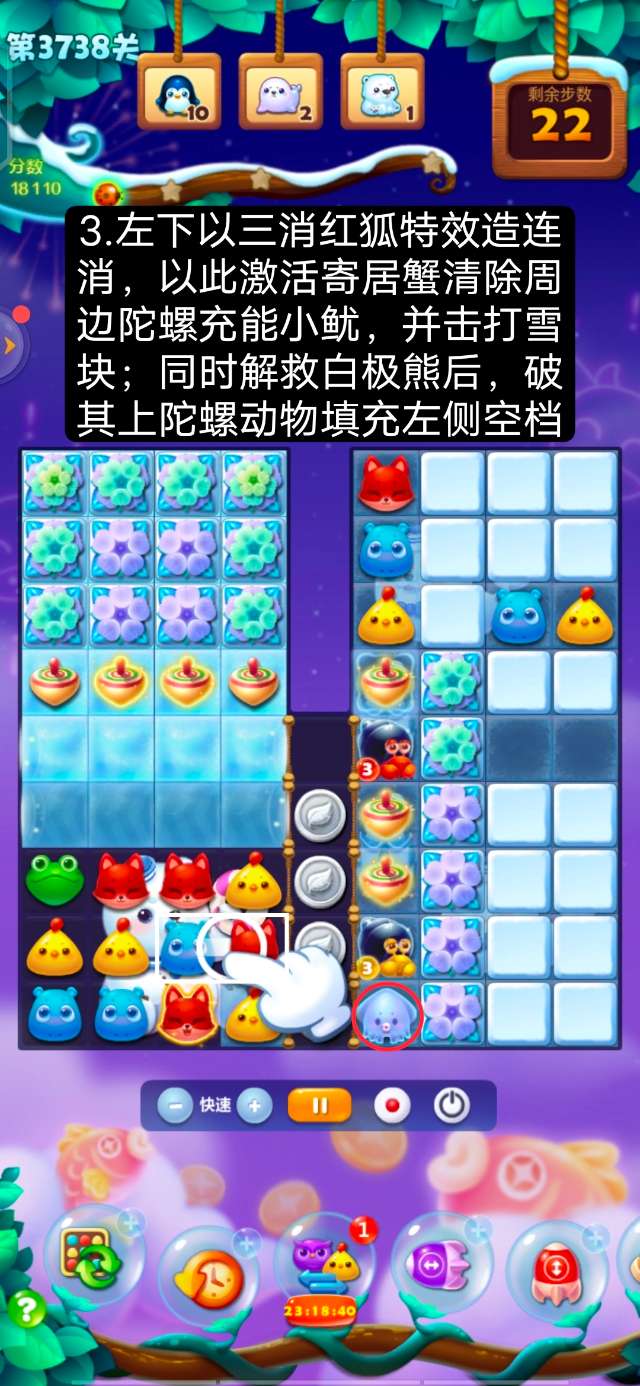The image size is (640, 1386).
Task: Use the shuffle board booster bubble
Action: pos(93,1255)
